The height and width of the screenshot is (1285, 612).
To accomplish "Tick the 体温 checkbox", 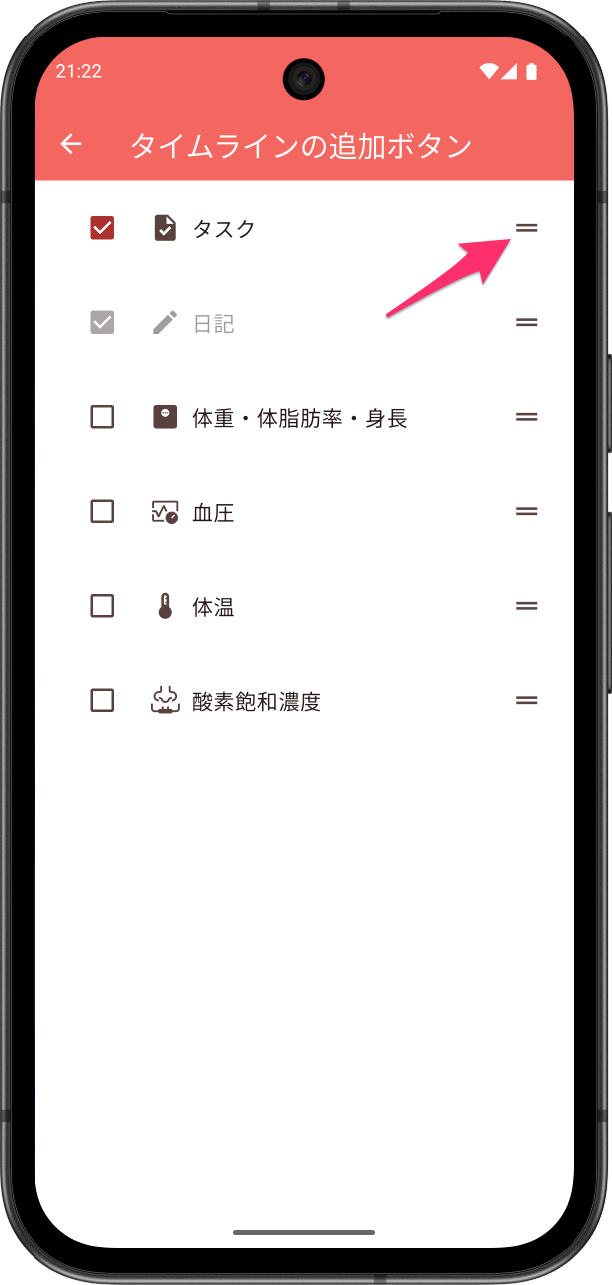I will (102, 606).
